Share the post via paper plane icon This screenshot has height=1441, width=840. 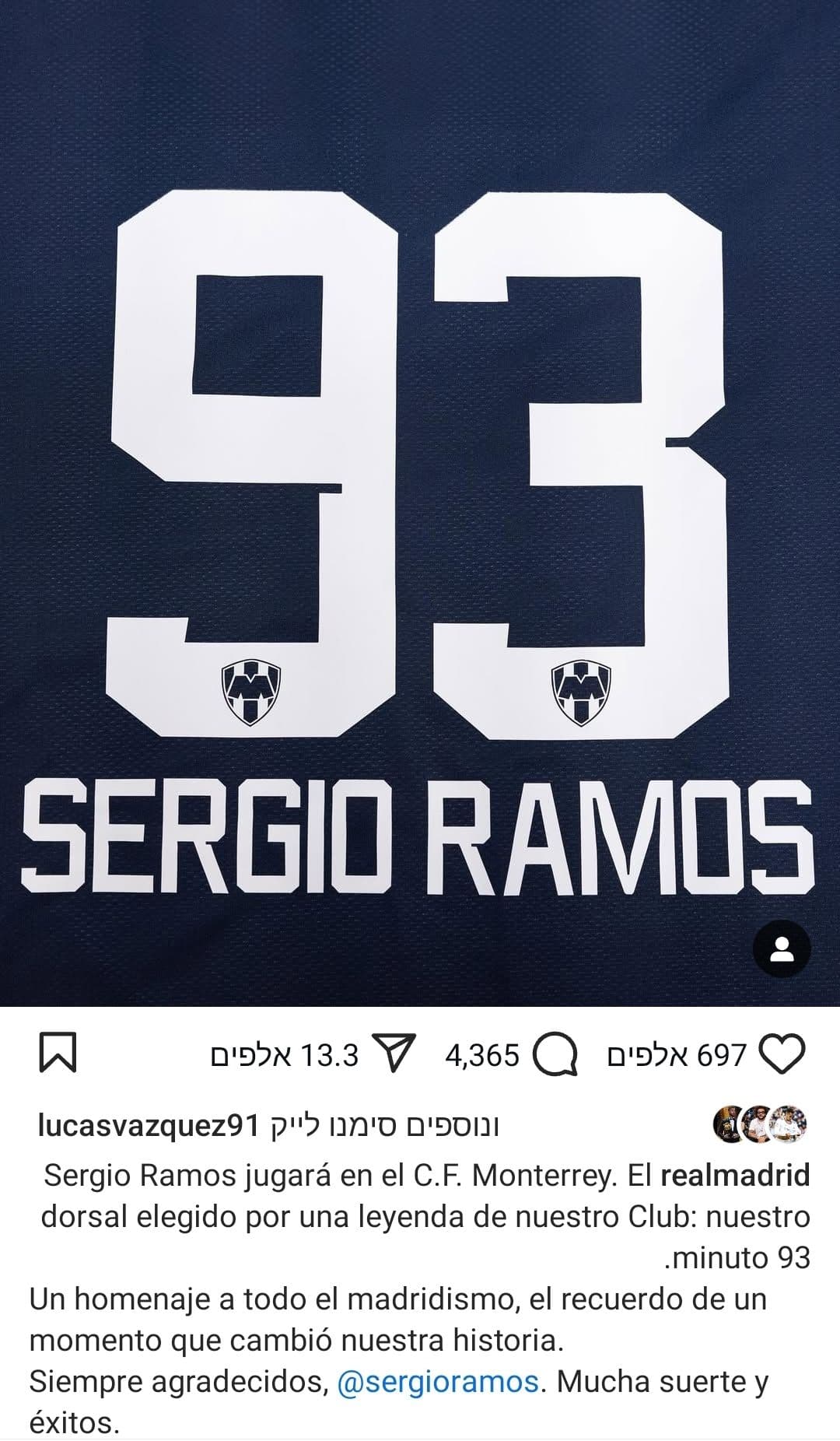(395, 1054)
